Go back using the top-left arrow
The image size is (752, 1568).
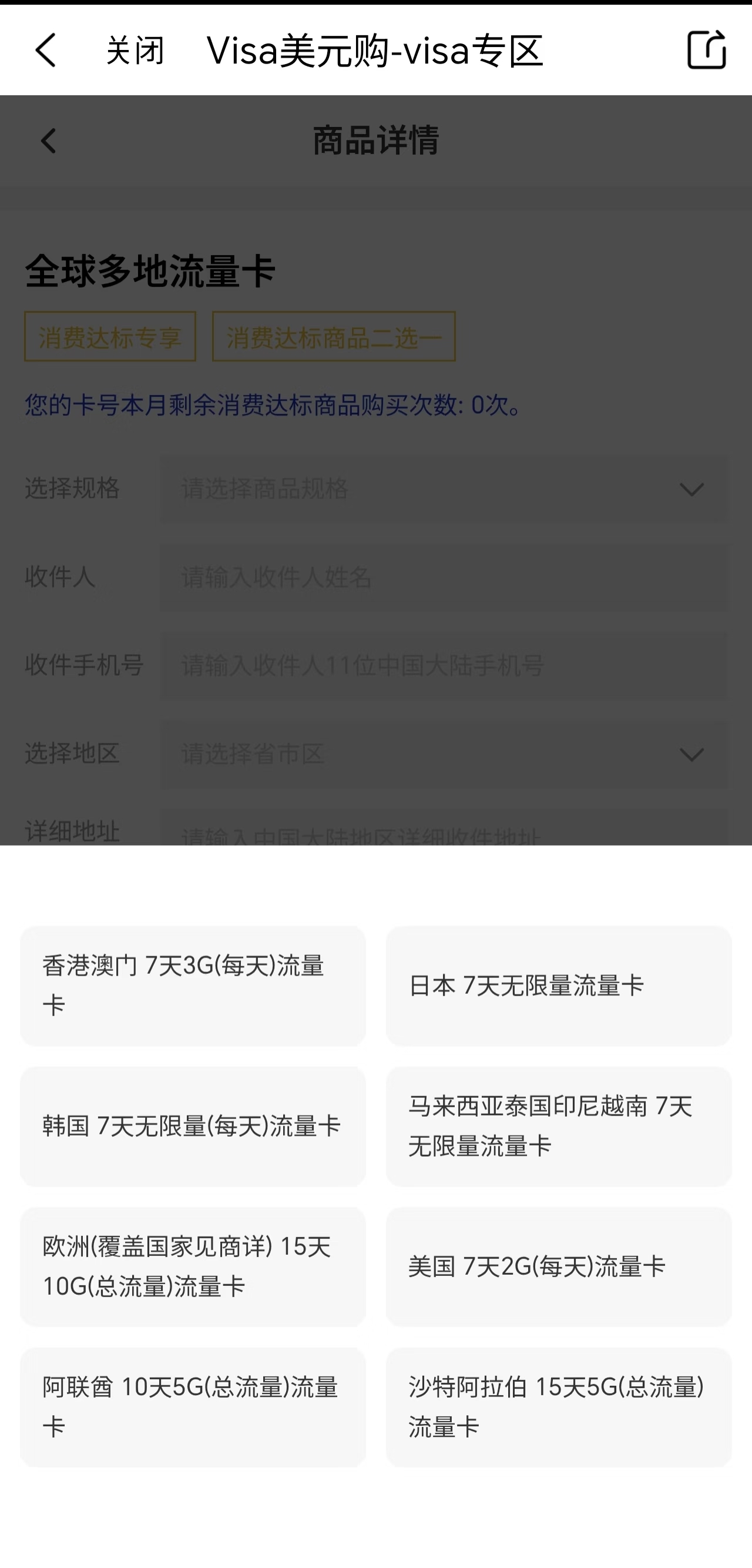(x=46, y=50)
